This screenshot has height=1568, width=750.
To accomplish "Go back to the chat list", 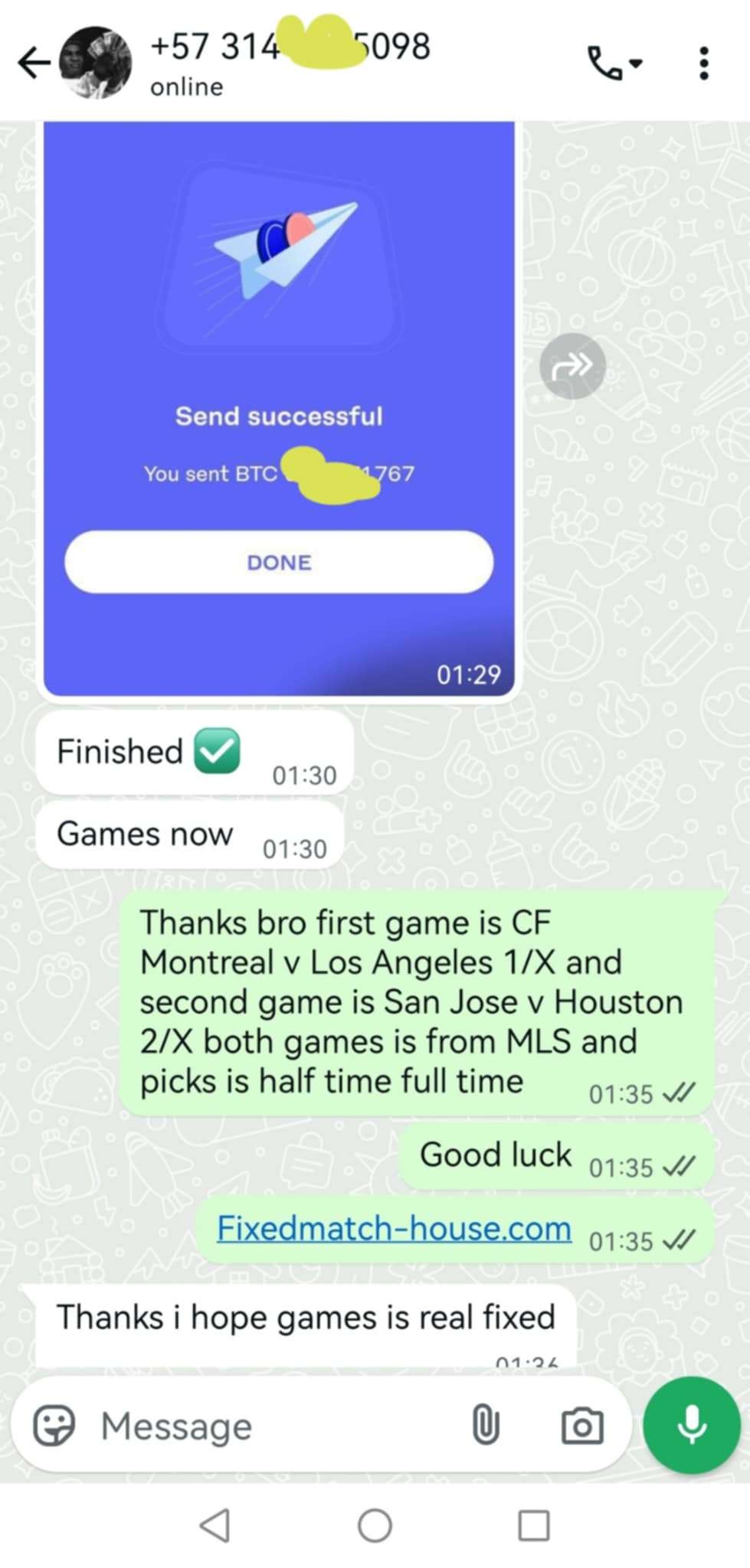I will (34, 63).
